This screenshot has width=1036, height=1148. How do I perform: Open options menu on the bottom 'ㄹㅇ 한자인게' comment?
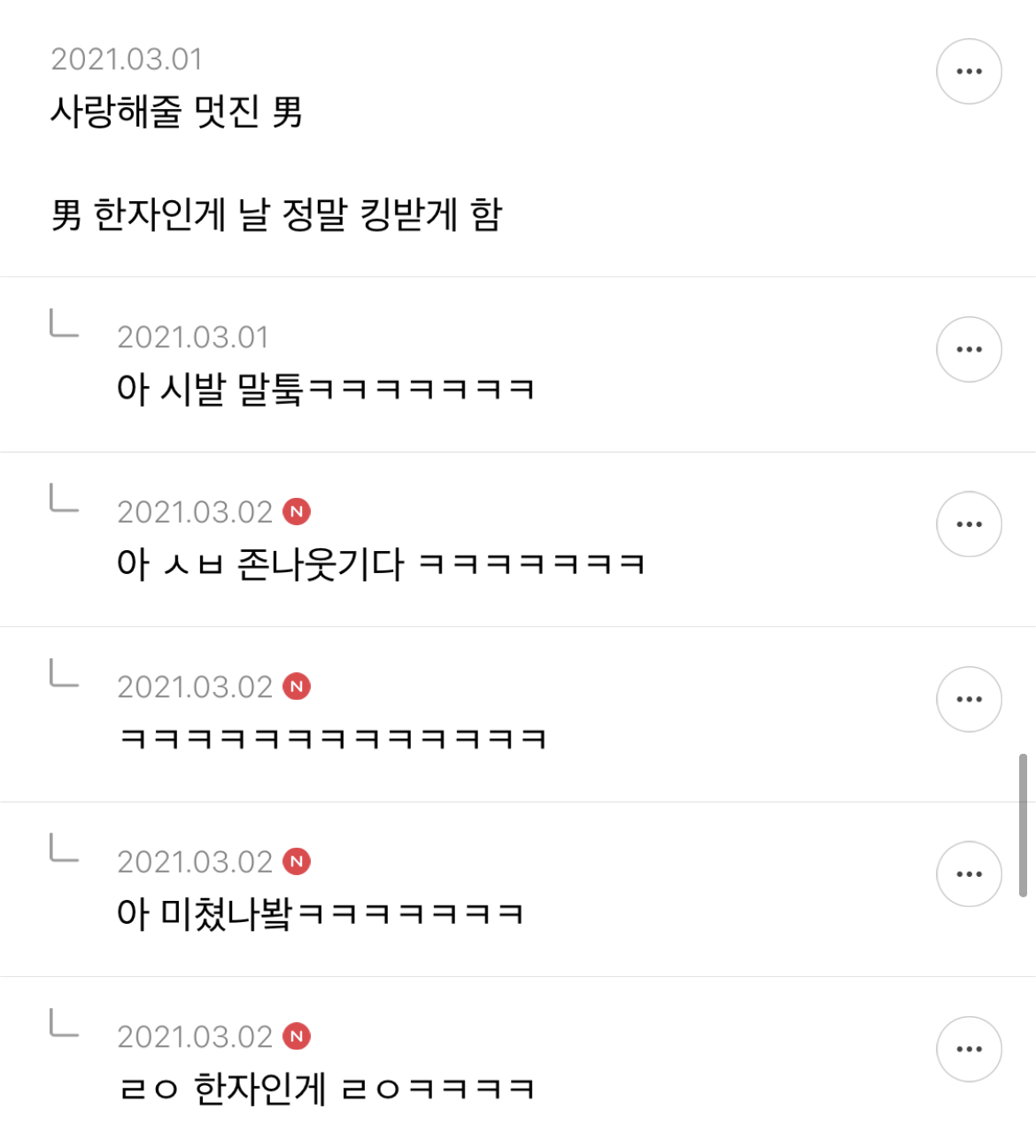coord(969,1048)
